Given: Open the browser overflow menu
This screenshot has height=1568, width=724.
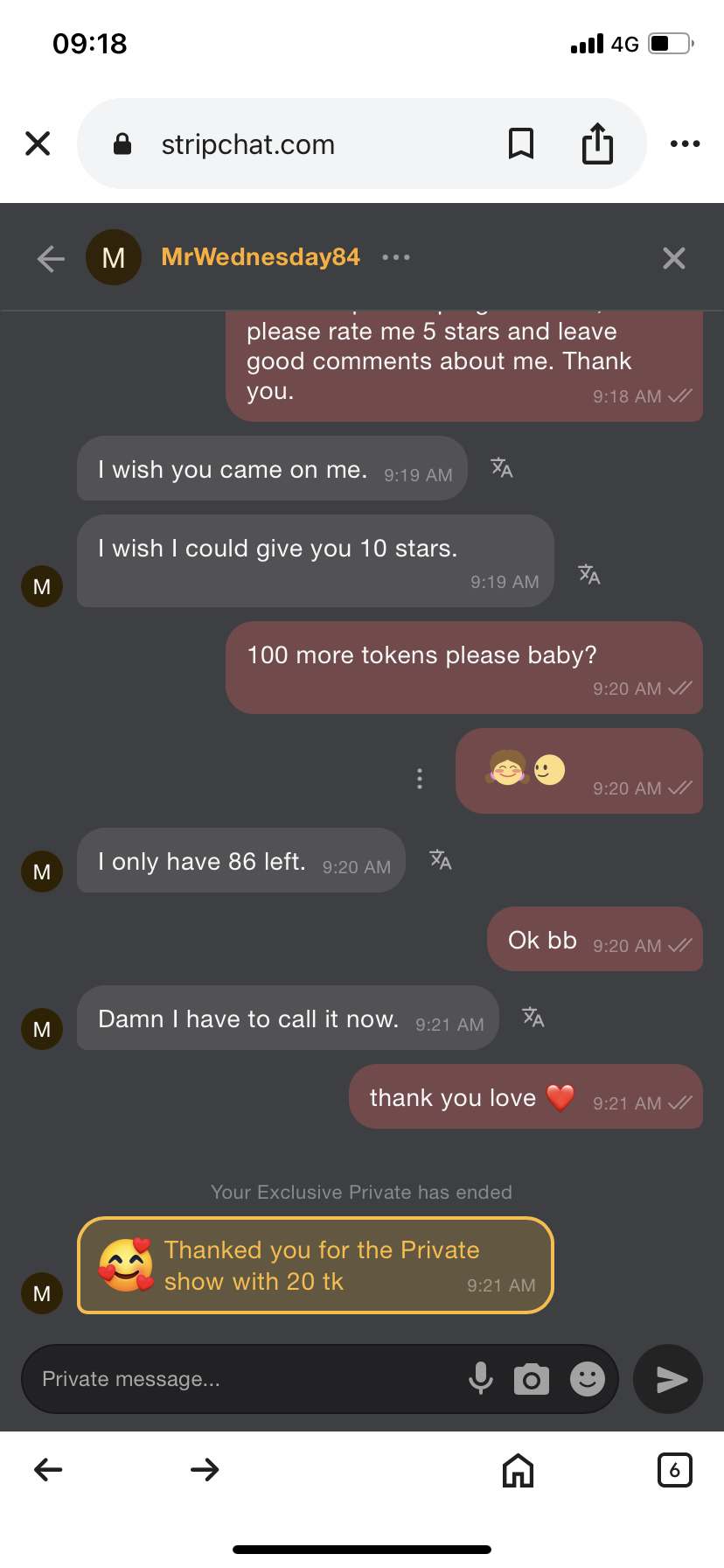Looking at the screenshot, I should point(685,143).
